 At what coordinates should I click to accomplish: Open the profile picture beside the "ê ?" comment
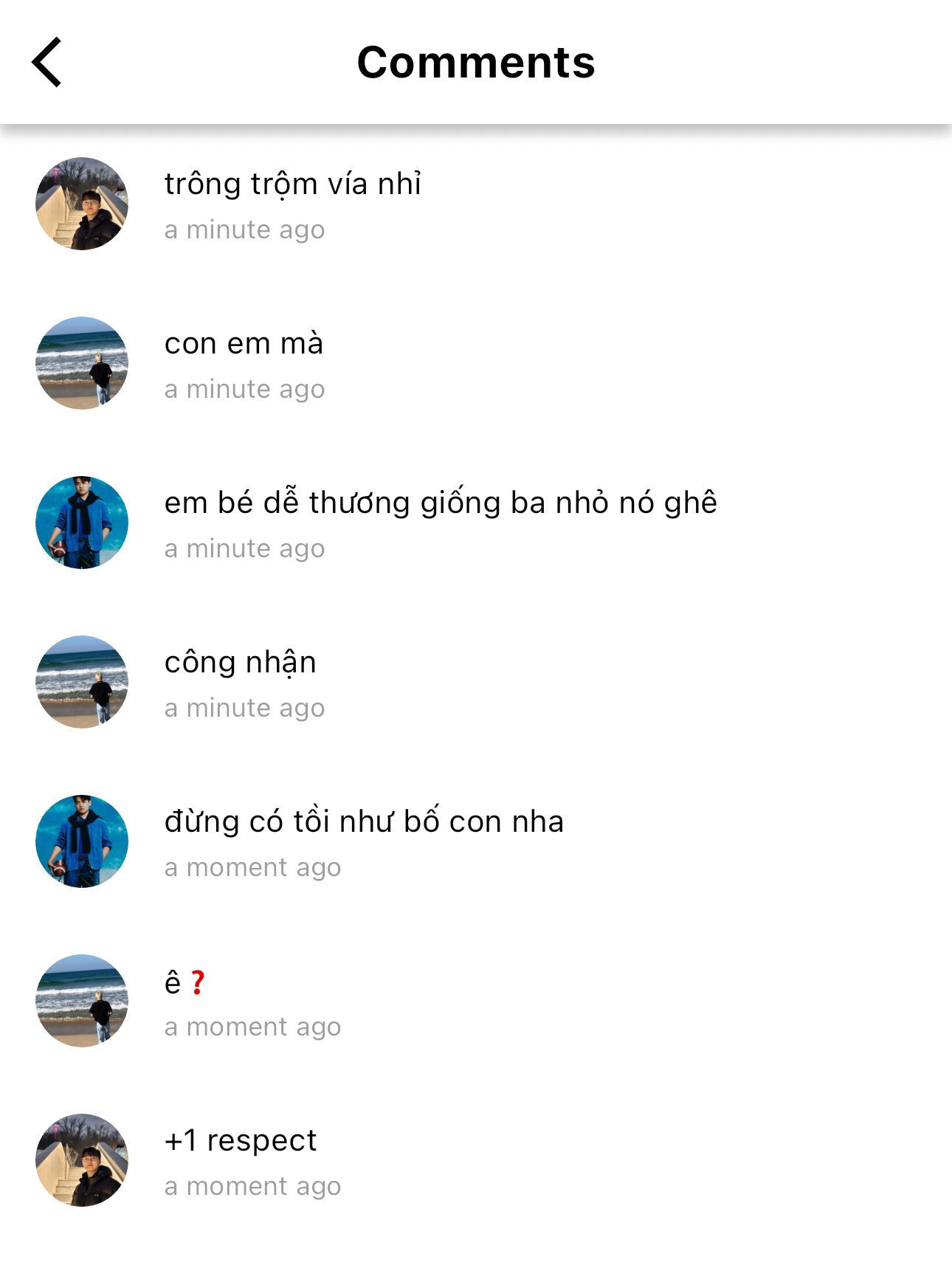[82, 1001]
